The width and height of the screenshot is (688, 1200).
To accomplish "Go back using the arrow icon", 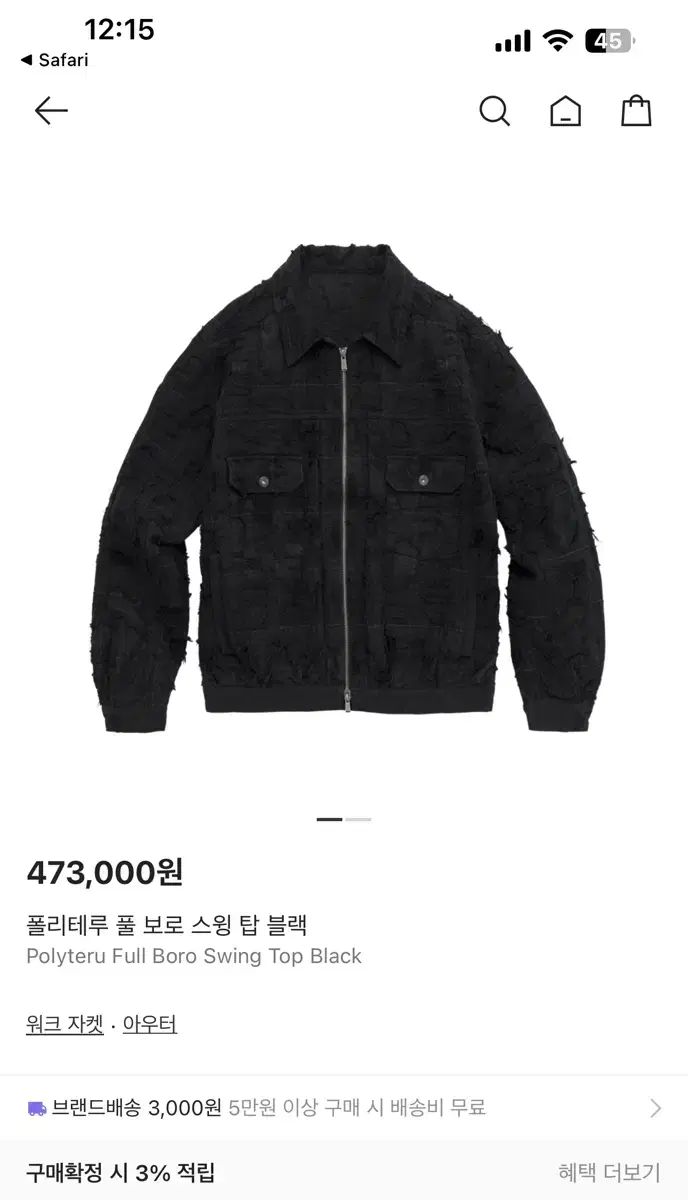I will (51, 110).
